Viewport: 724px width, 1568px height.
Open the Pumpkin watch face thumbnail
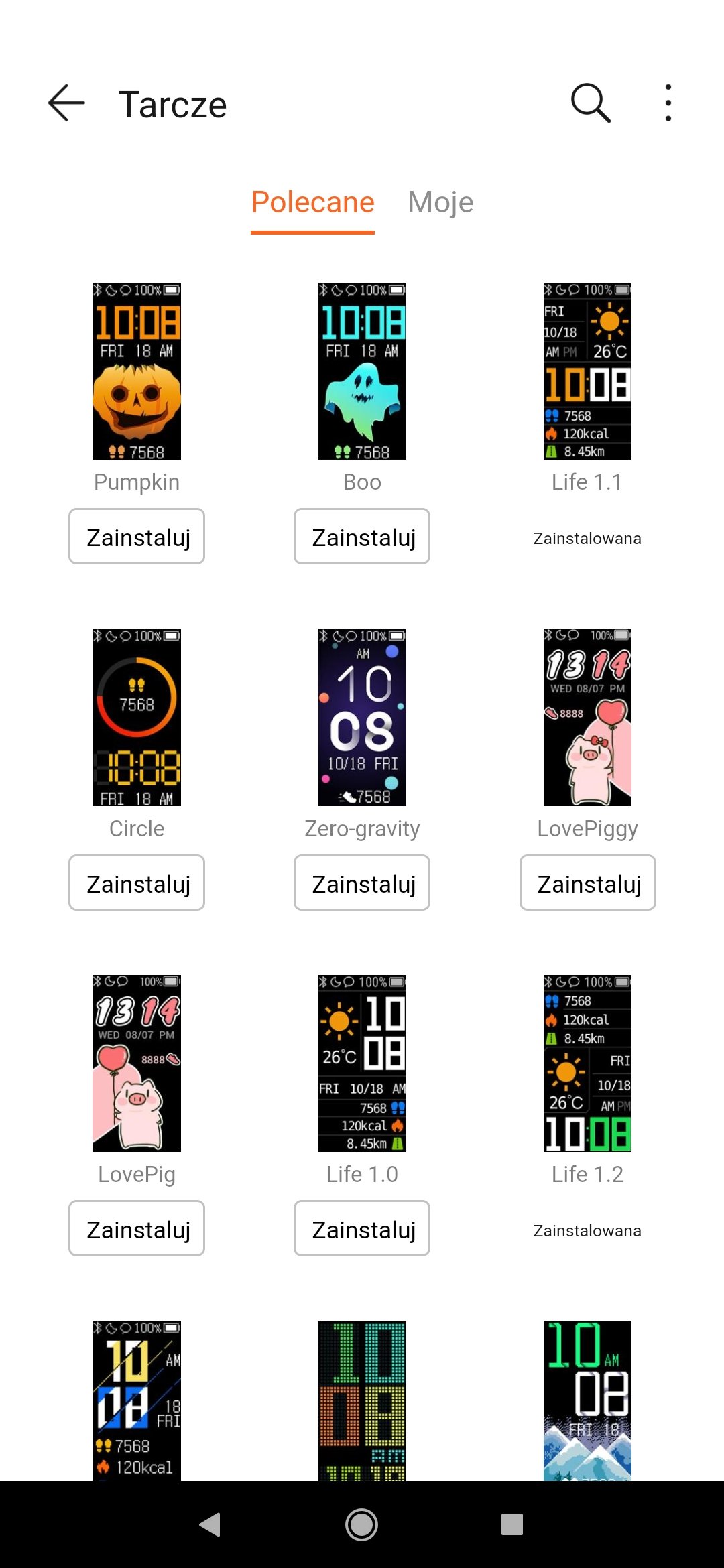coord(137,371)
